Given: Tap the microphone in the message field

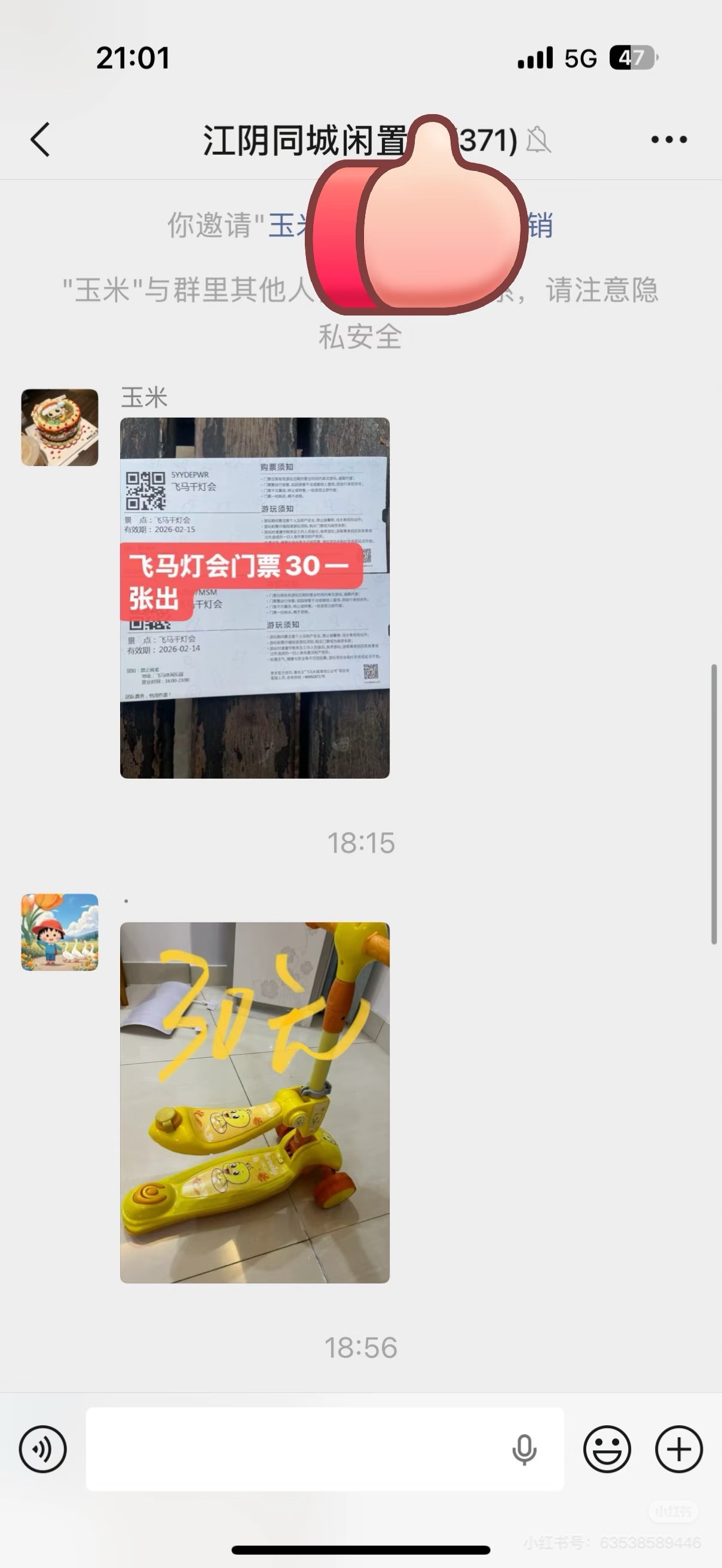Looking at the screenshot, I should click(524, 1448).
